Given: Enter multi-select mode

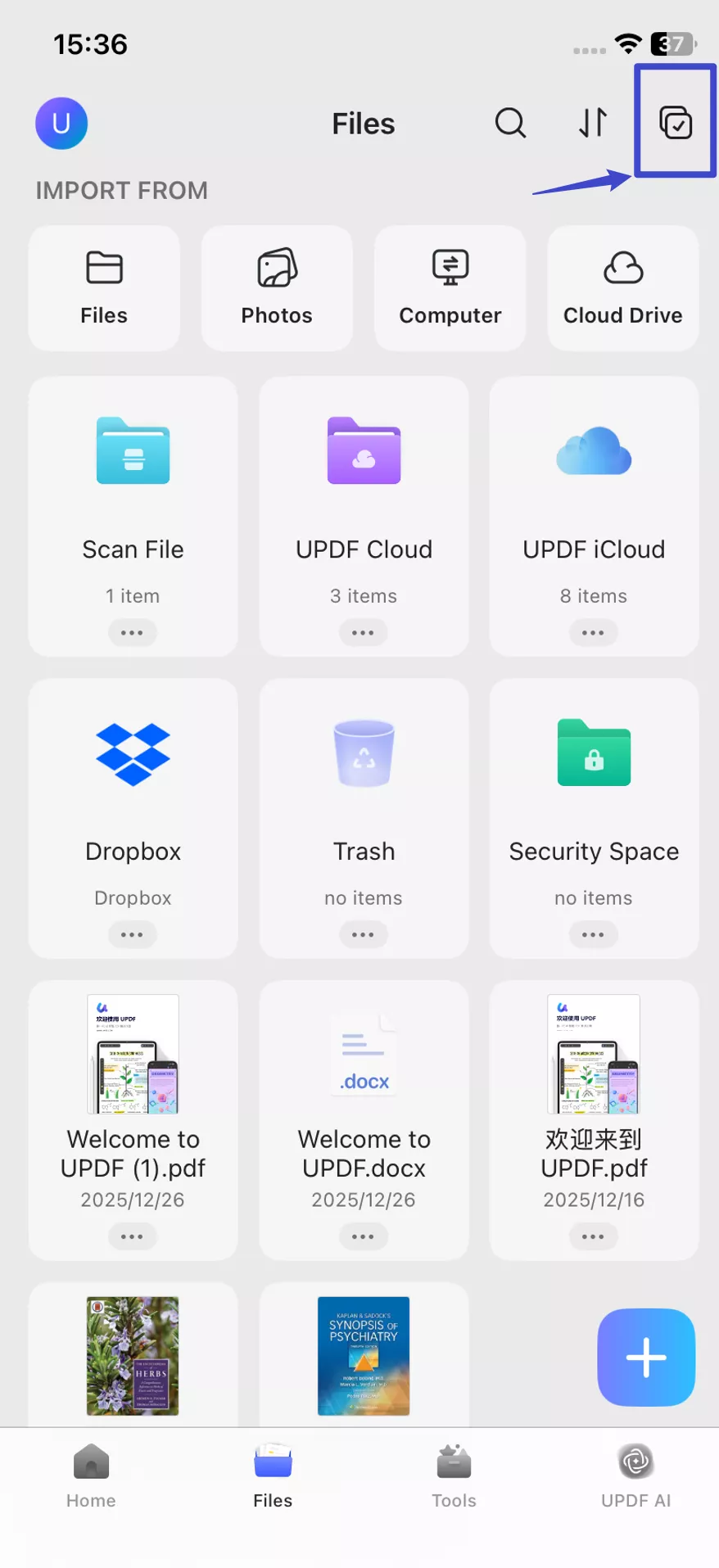Looking at the screenshot, I should 676,124.
